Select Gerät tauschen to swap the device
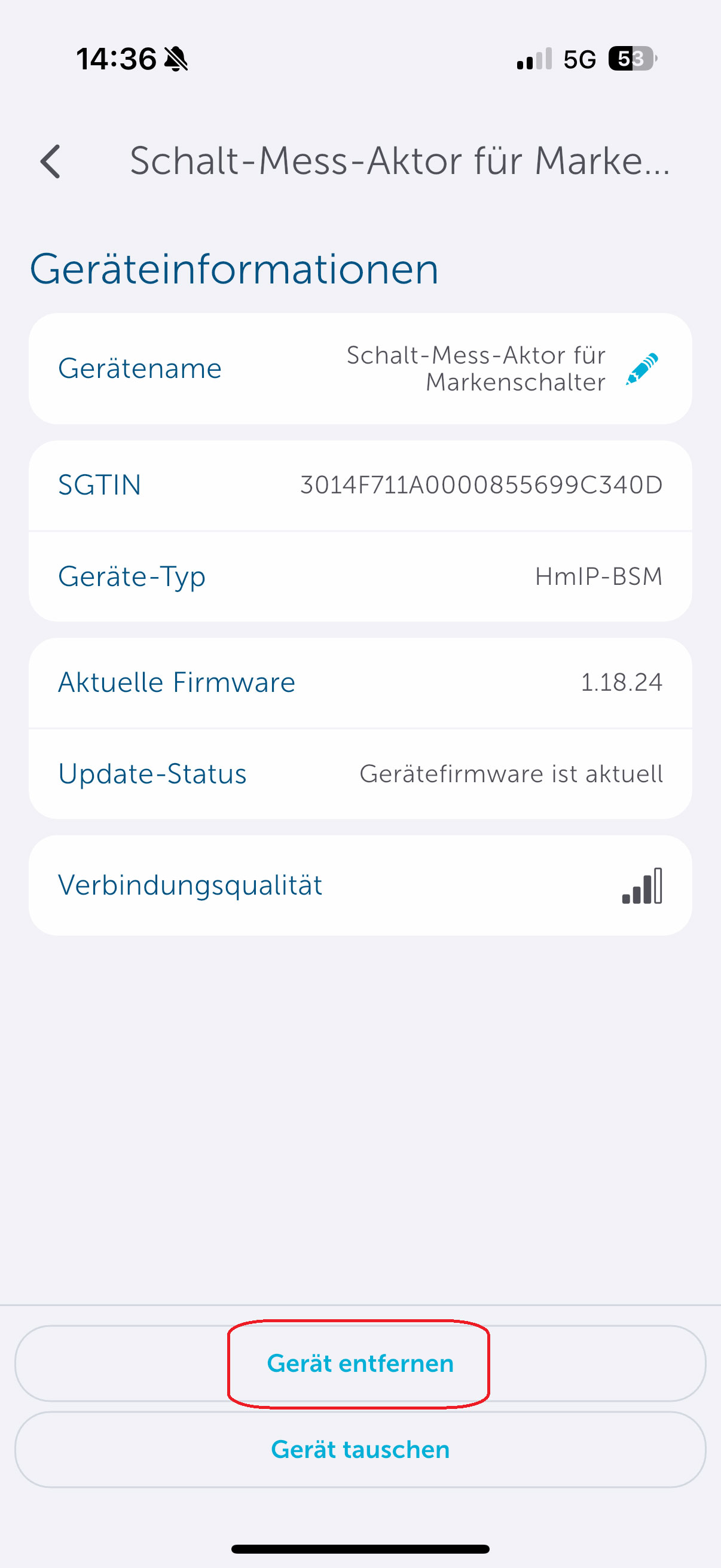This screenshot has width=721, height=1568. [360, 1450]
